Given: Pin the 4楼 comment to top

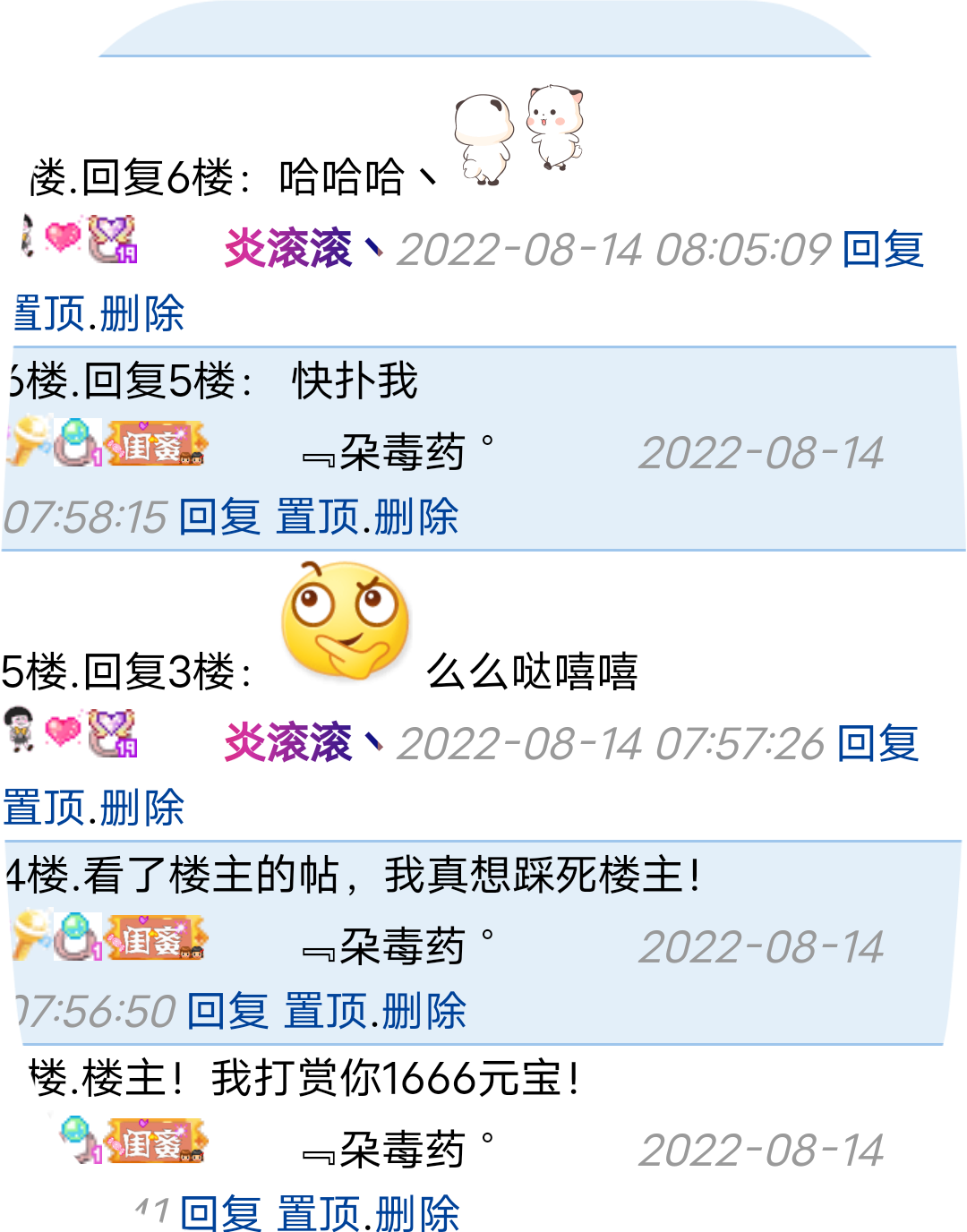Looking at the screenshot, I should coord(325,1012).
